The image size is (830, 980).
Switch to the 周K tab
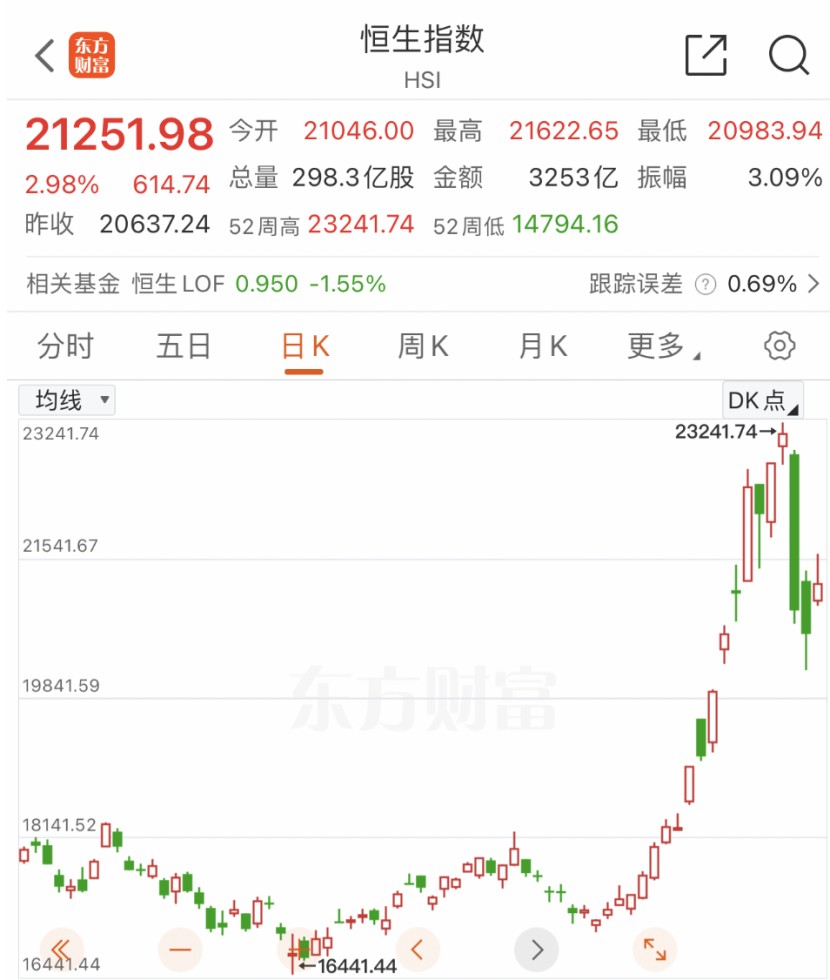[x=423, y=347]
